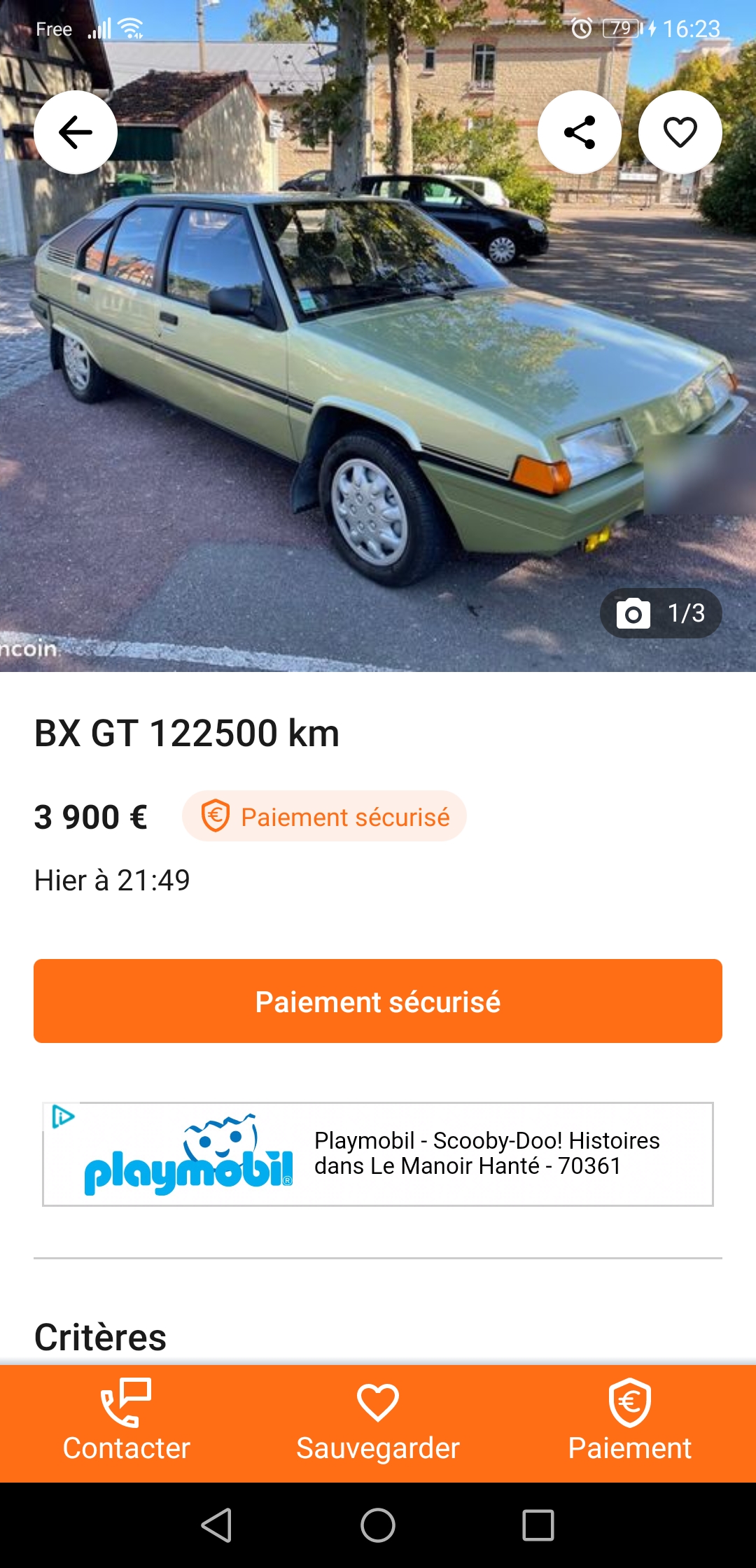This screenshot has width=756, height=1568.
Task: Open the Playmobil Scooby-Doo advertisement
Action: click(420, 1154)
